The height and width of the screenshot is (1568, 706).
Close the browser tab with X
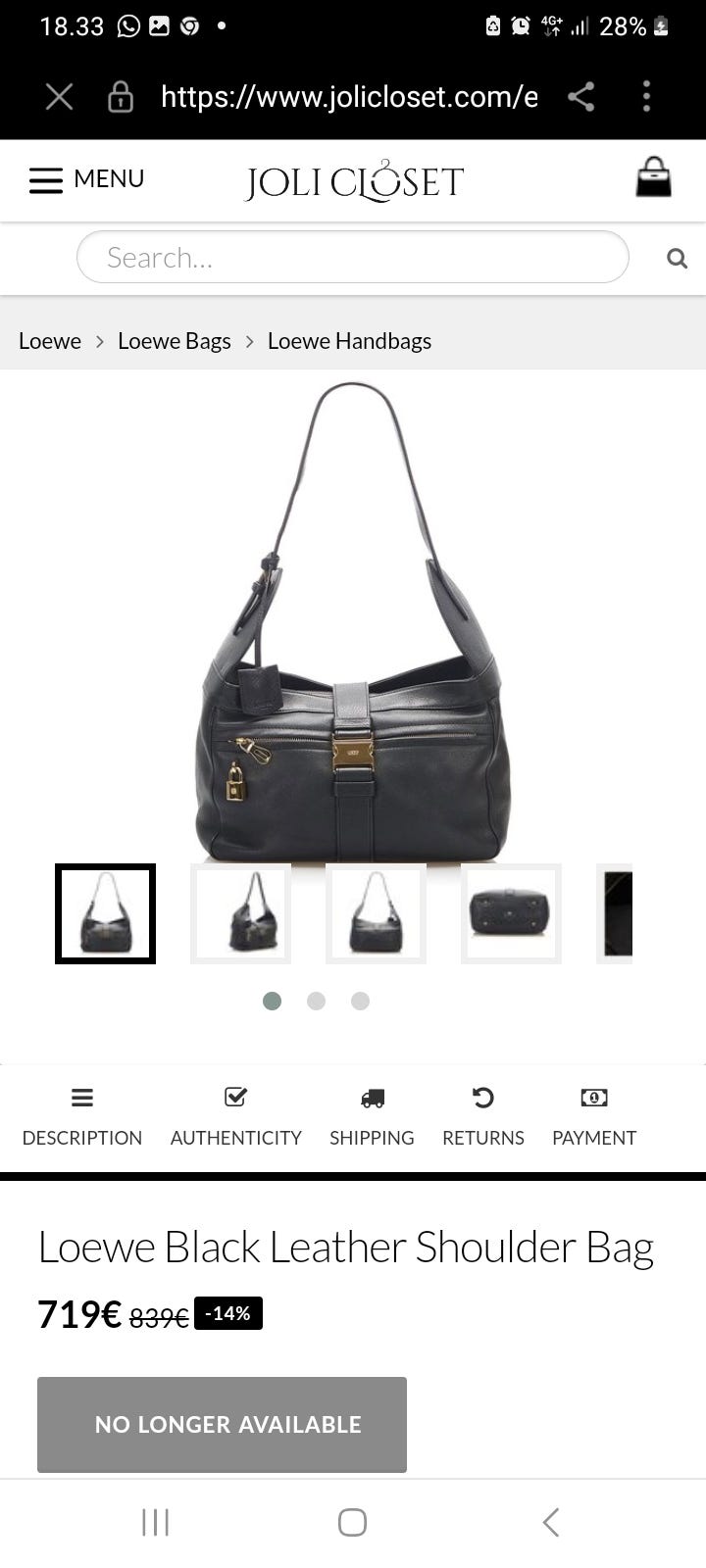click(x=60, y=96)
